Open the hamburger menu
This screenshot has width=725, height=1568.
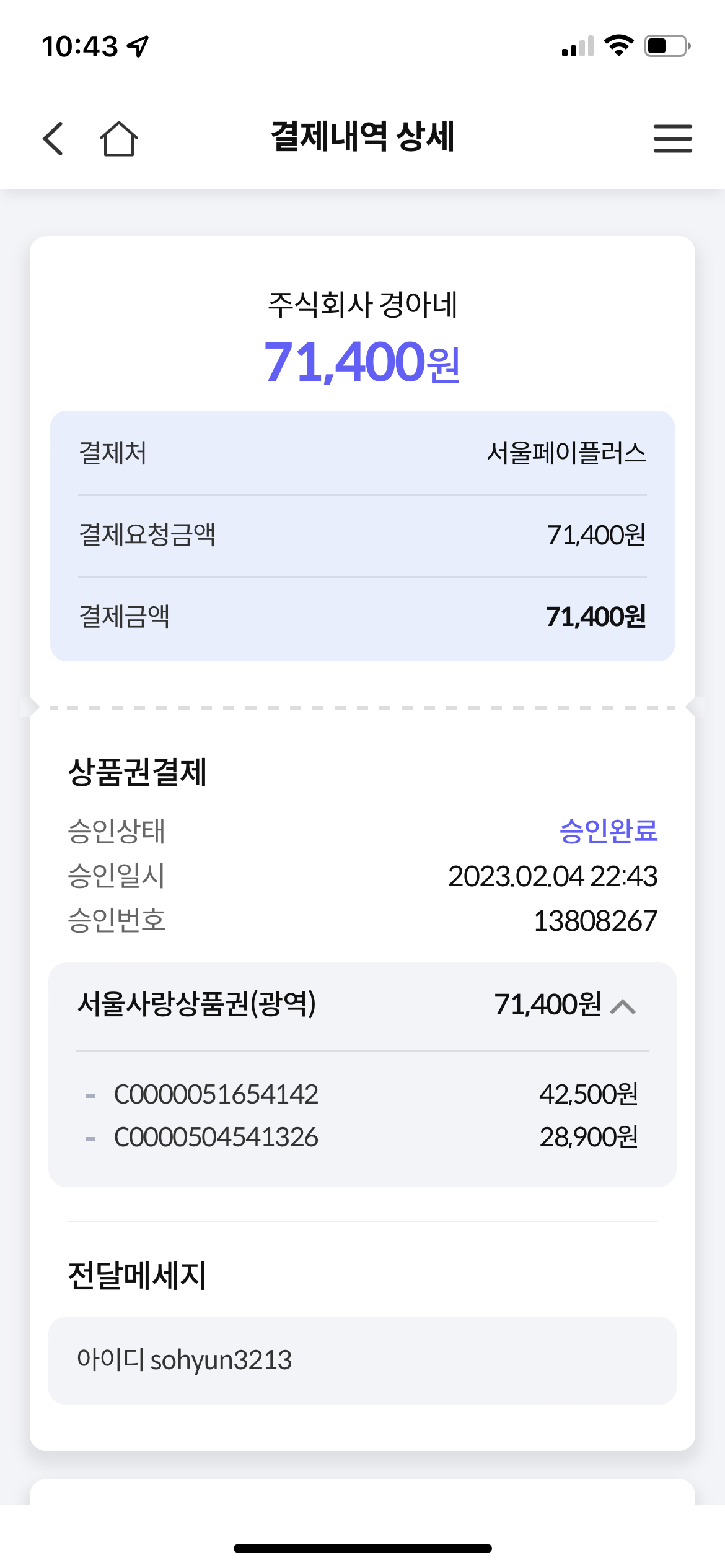tap(672, 138)
